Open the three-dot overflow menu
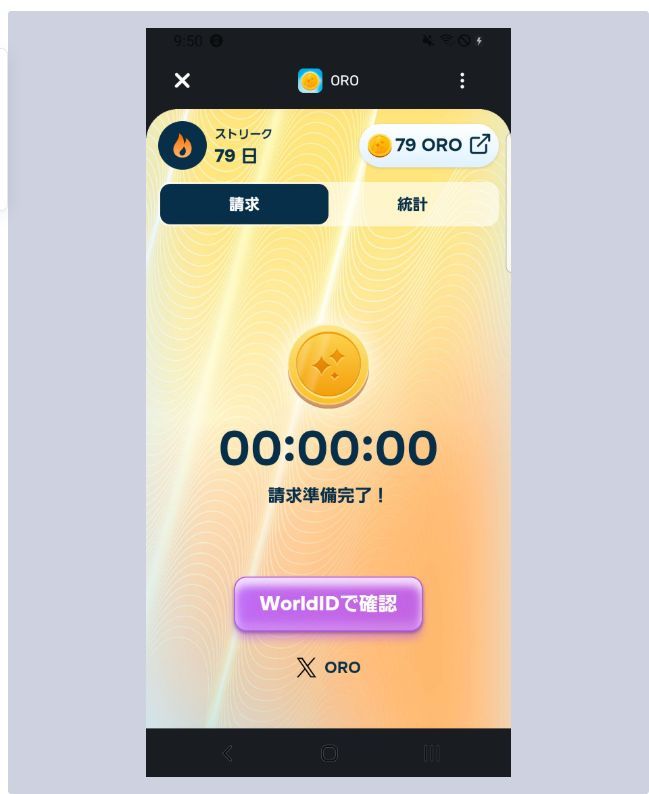This screenshot has height=794, width=649. [x=462, y=81]
